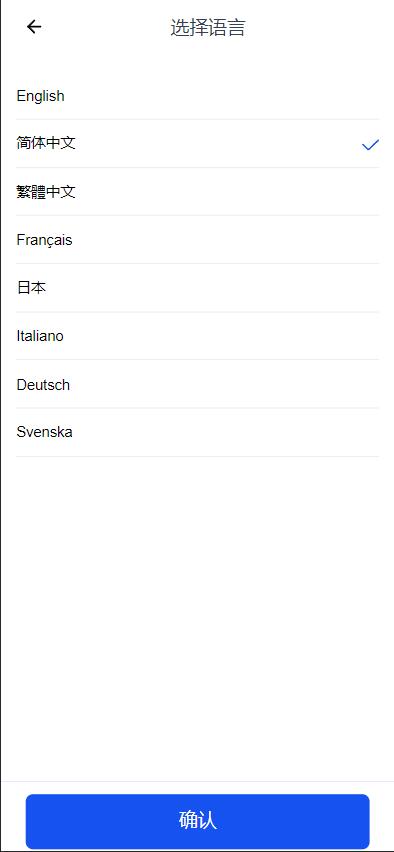Go back using the arrow icon
This screenshot has height=852, width=394.
34,27
